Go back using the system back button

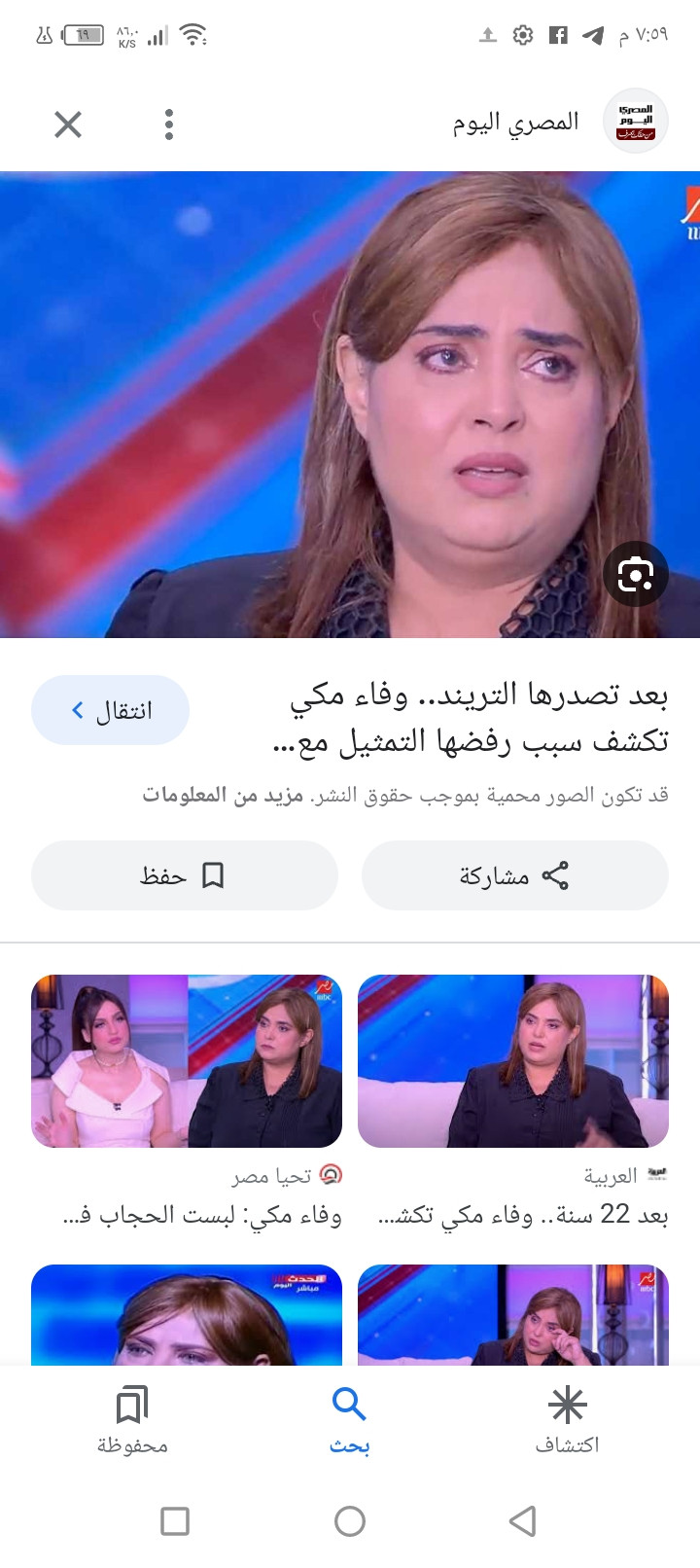point(522,1520)
